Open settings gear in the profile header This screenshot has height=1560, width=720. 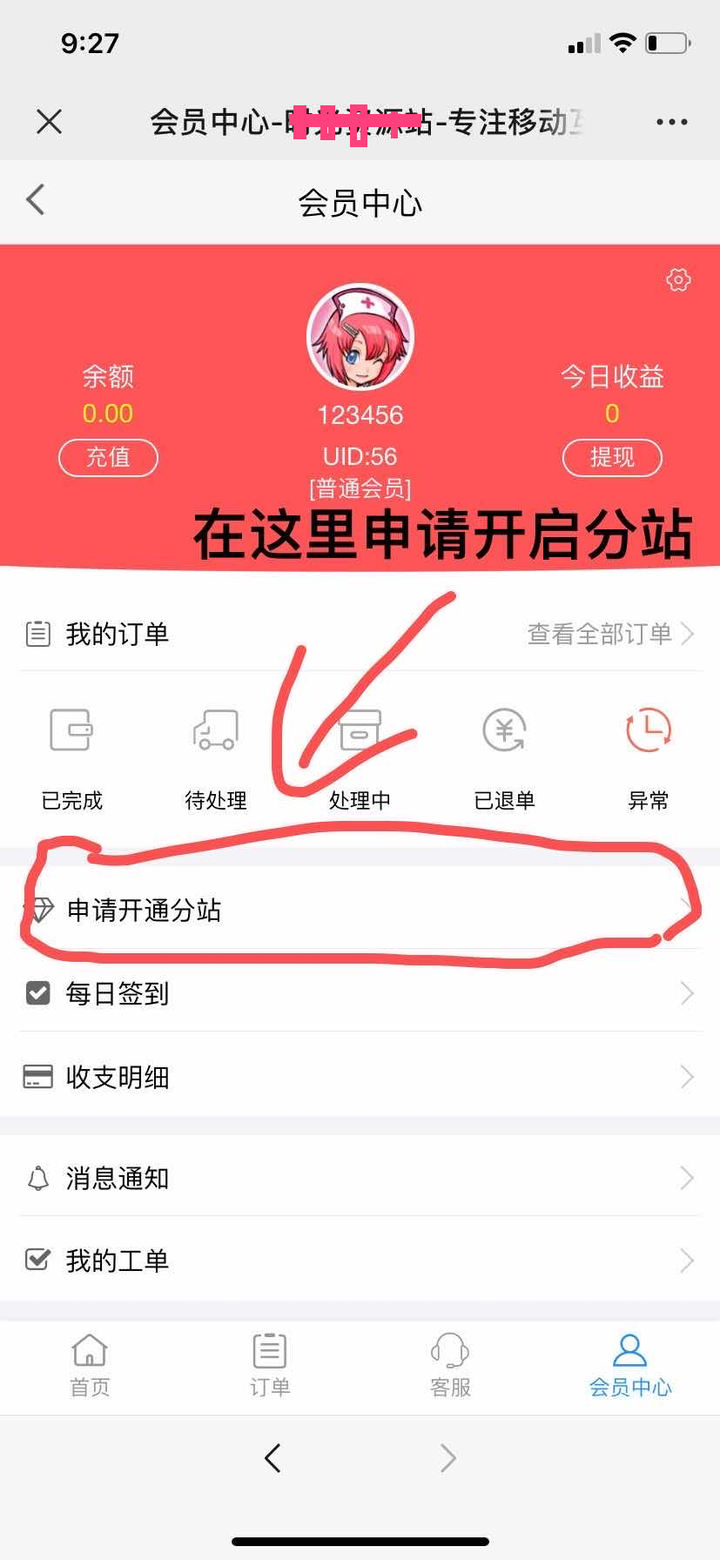[678, 280]
